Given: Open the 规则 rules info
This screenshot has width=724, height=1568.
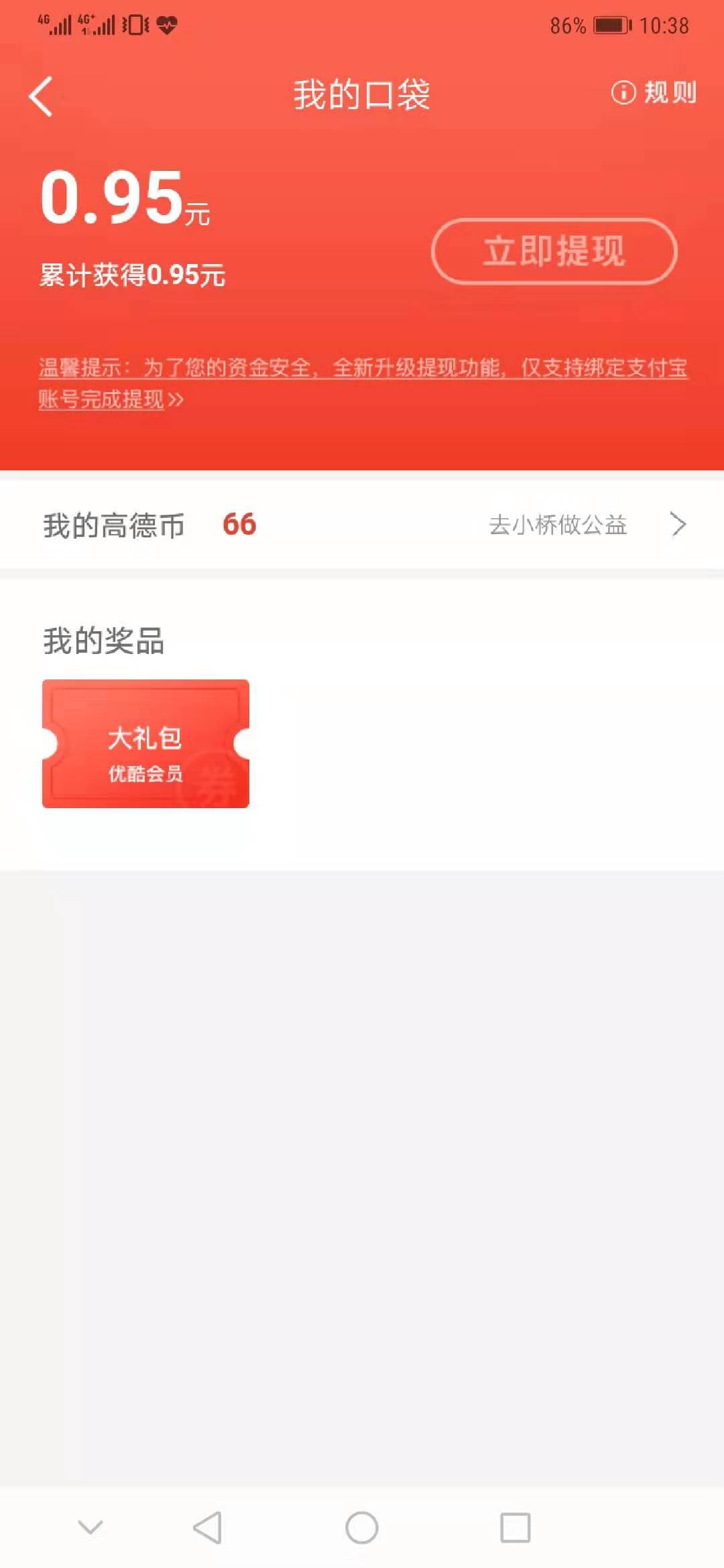Looking at the screenshot, I should click(654, 92).
